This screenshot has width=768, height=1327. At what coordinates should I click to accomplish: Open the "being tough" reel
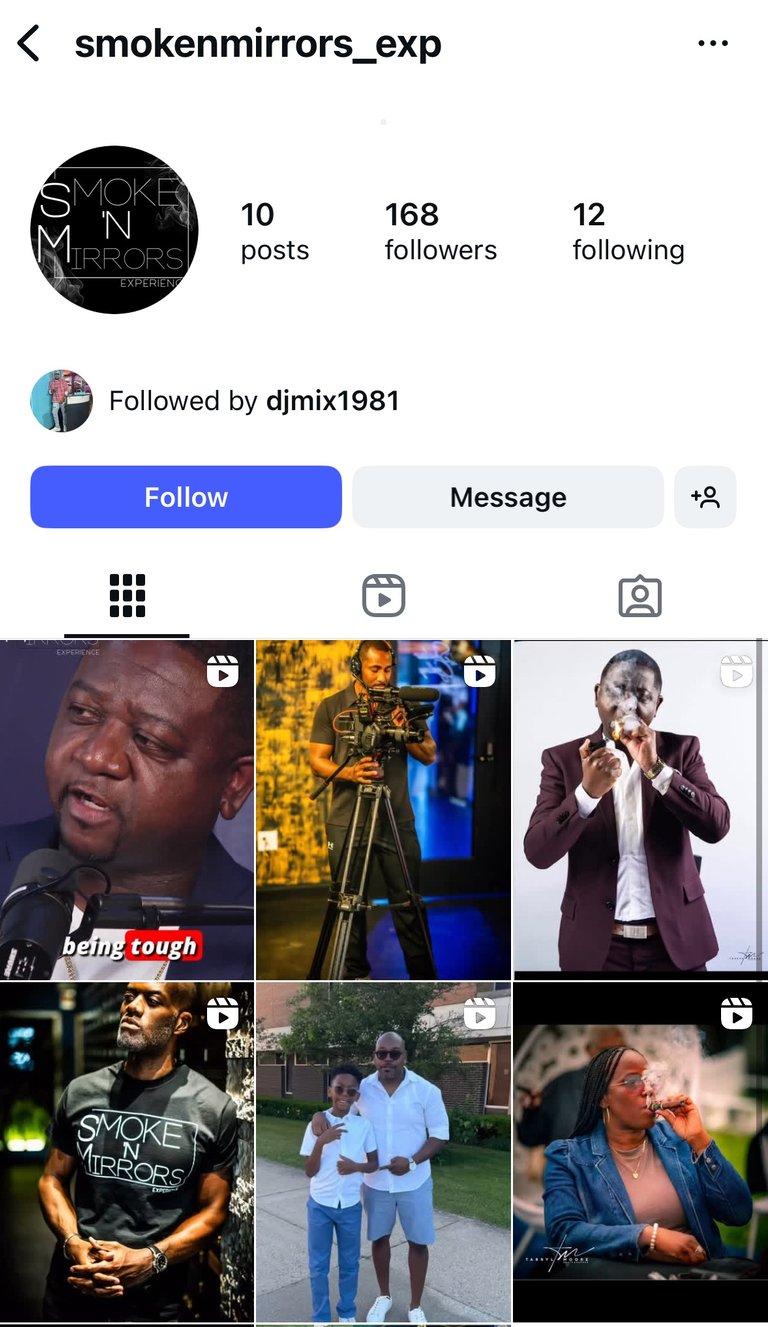pos(127,810)
